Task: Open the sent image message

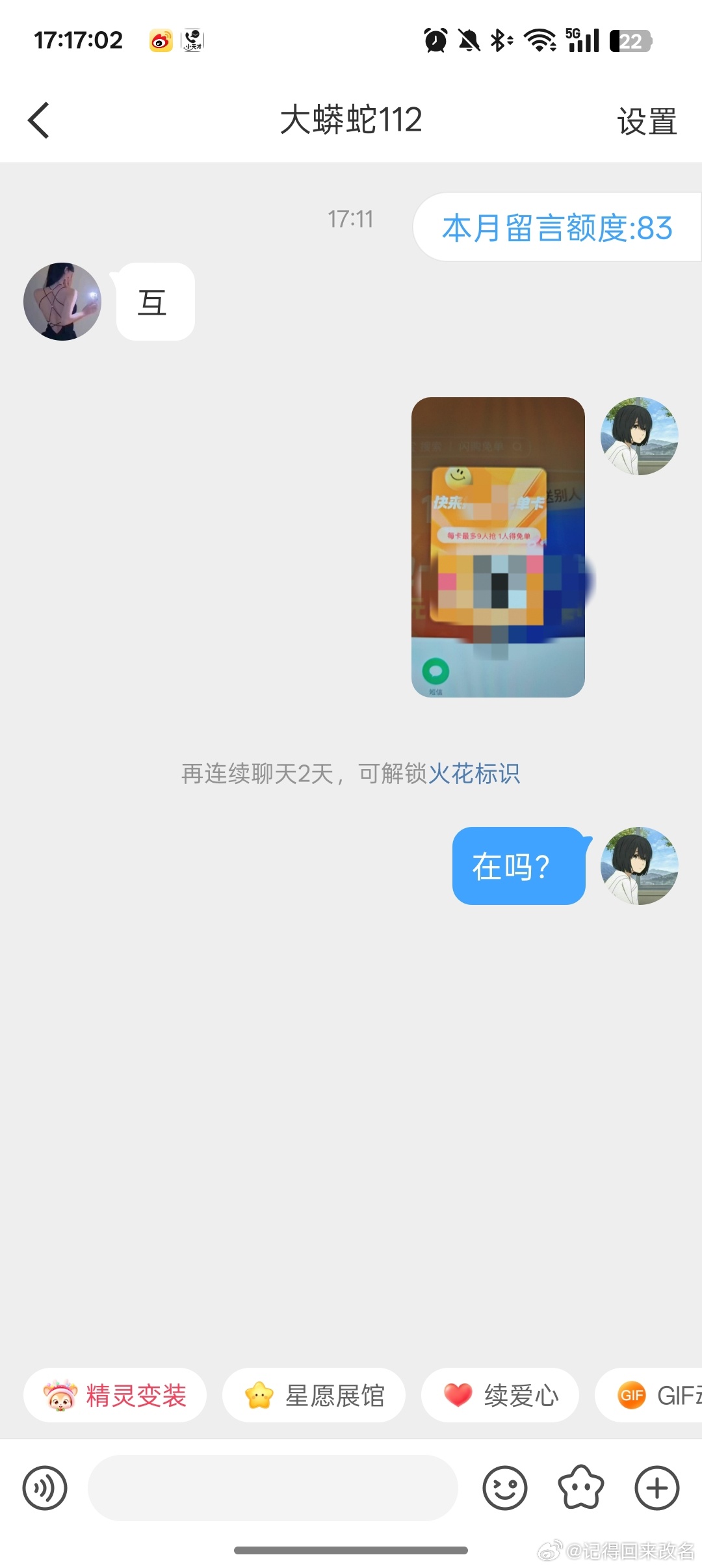Action: [498, 547]
